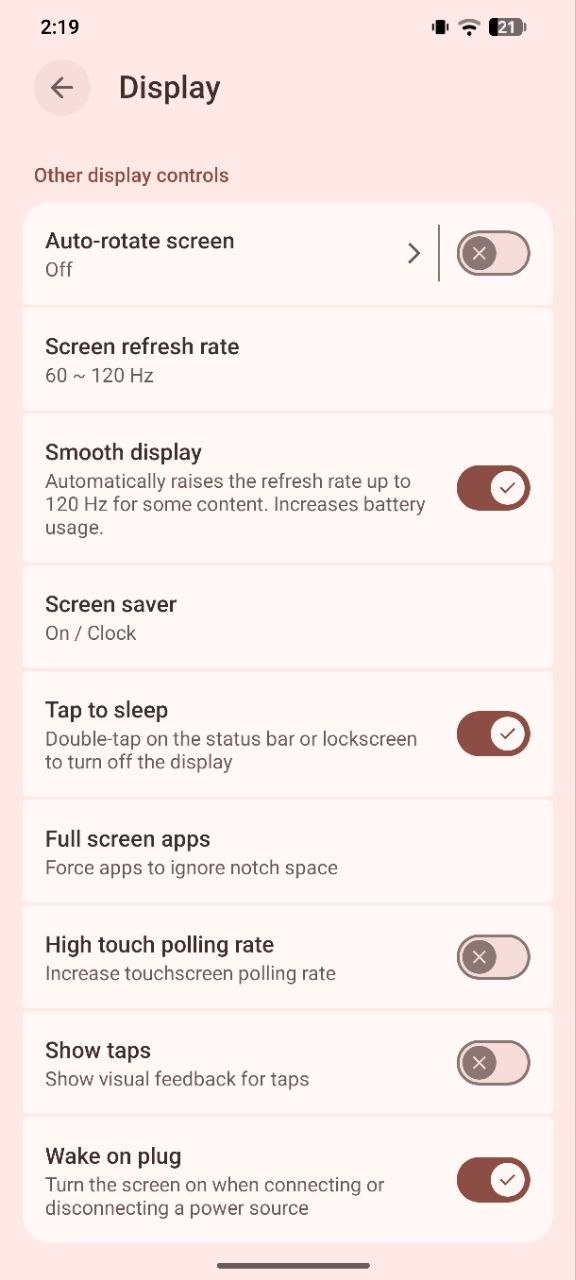This screenshot has height=1280, width=576.
Task: Open Screen saver settings
Action: pyautogui.click(x=288, y=618)
